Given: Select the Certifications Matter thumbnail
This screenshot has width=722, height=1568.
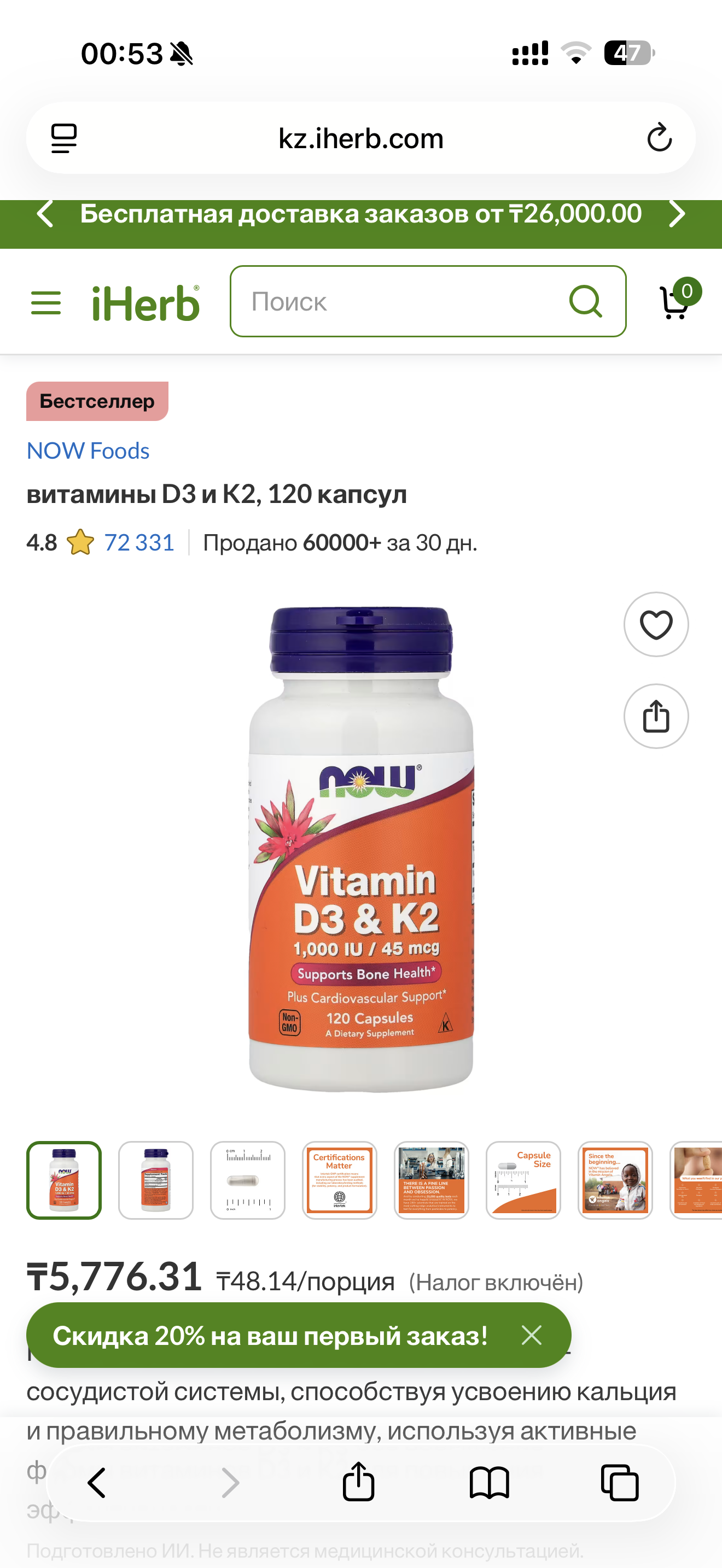Looking at the screenshot, I should [x=339, y=1180].
